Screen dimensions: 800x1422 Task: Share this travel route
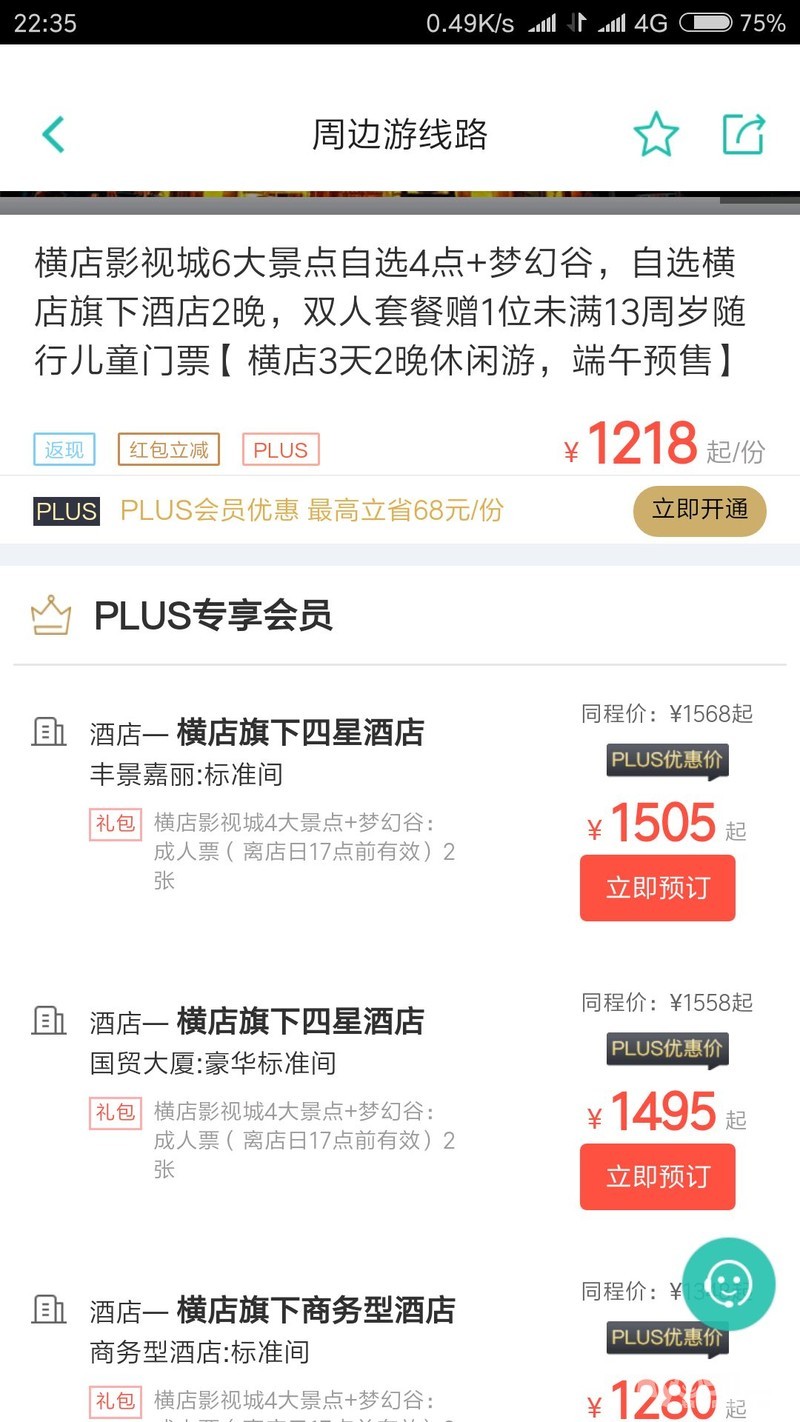(743, 134)
